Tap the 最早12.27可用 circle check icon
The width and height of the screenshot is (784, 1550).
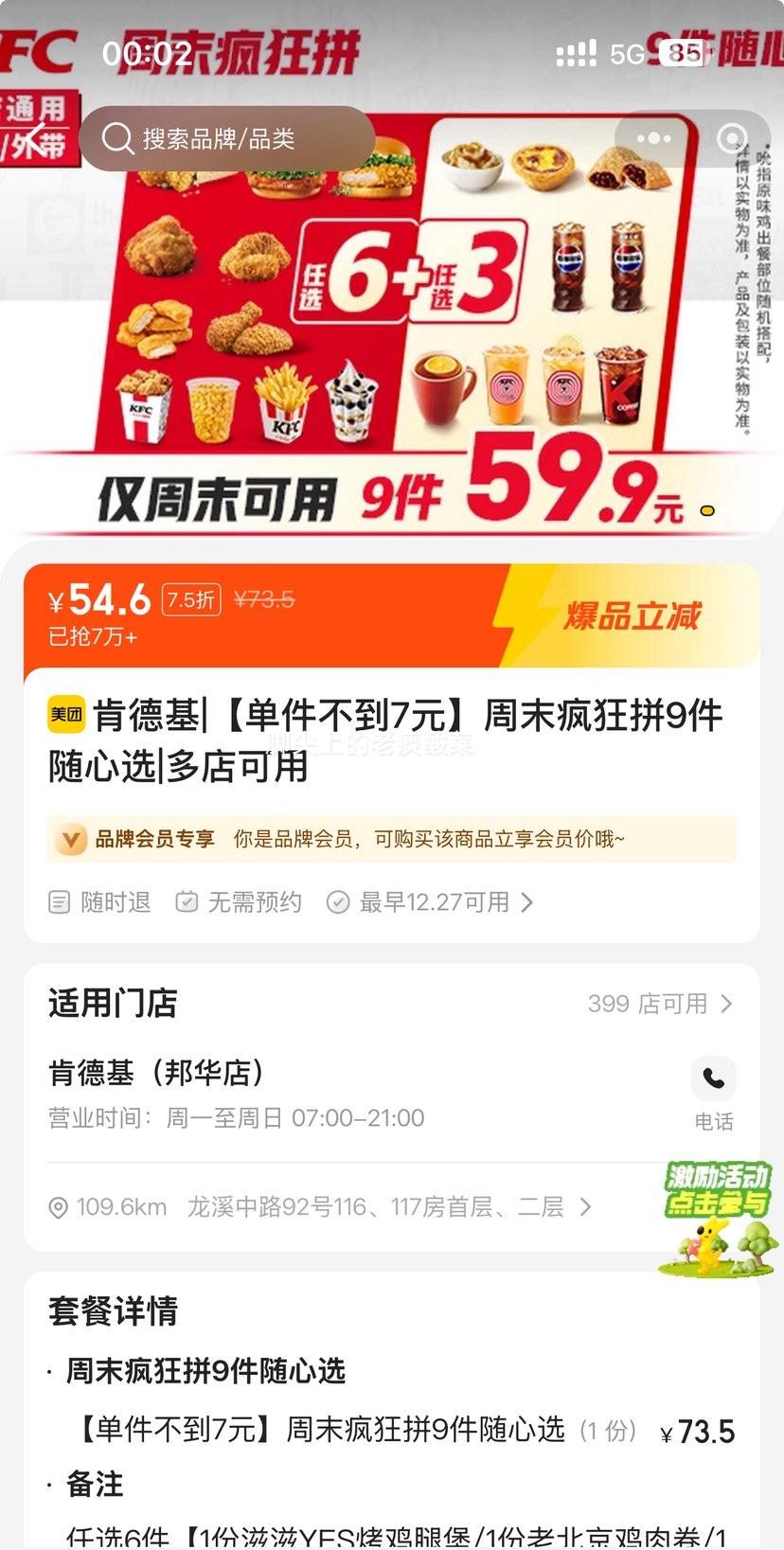(338, 902)
